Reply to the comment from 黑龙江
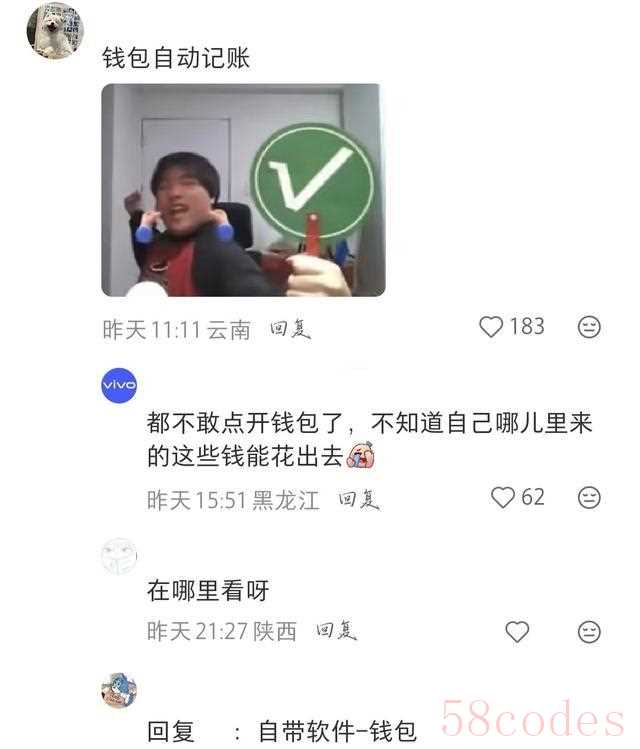 pyautogui.click(x=359, y=499)
